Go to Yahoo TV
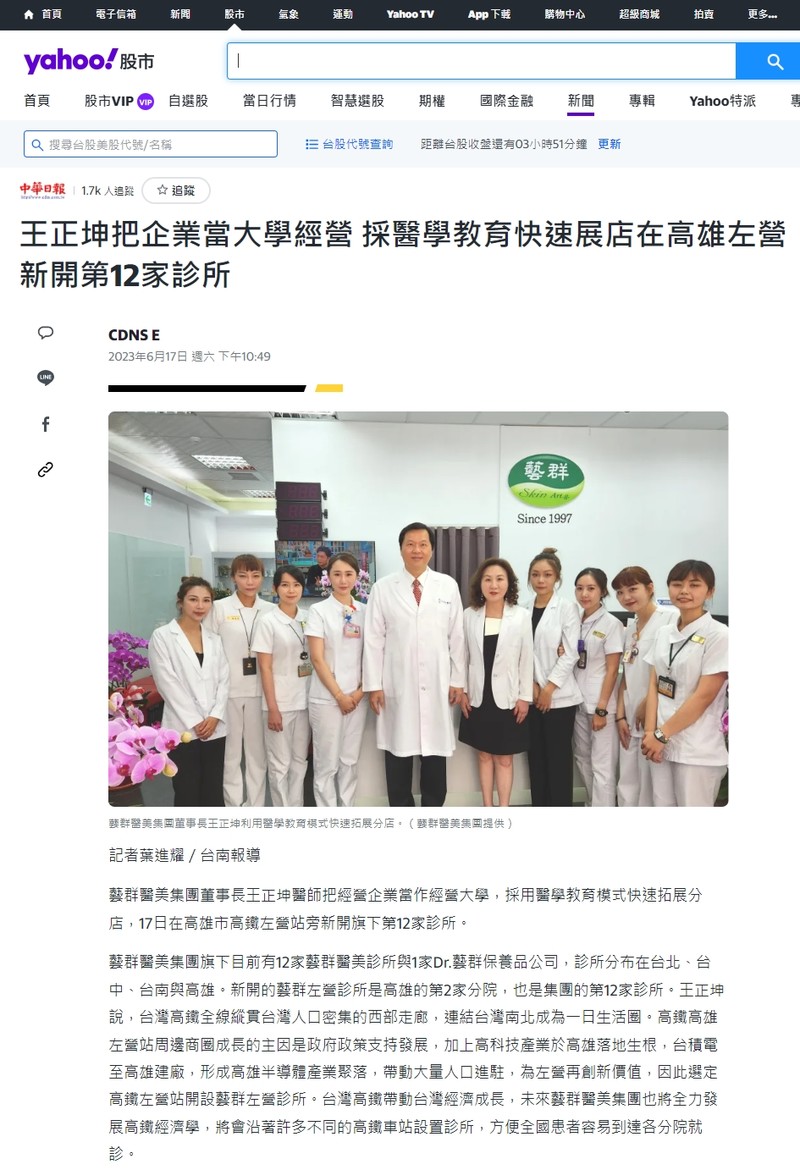 [x=410, y=14]
